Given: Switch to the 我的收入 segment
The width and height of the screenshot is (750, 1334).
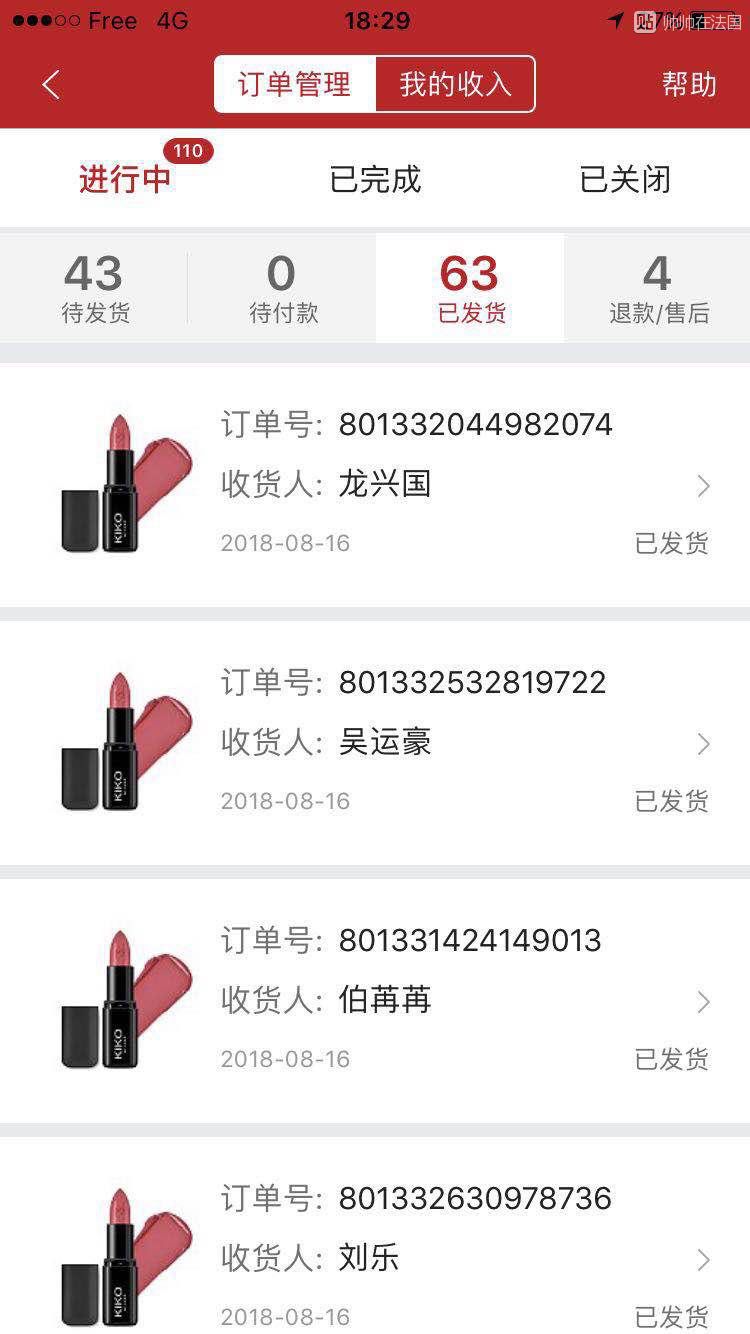Looking at the screenshot, I should coord(455,84).
